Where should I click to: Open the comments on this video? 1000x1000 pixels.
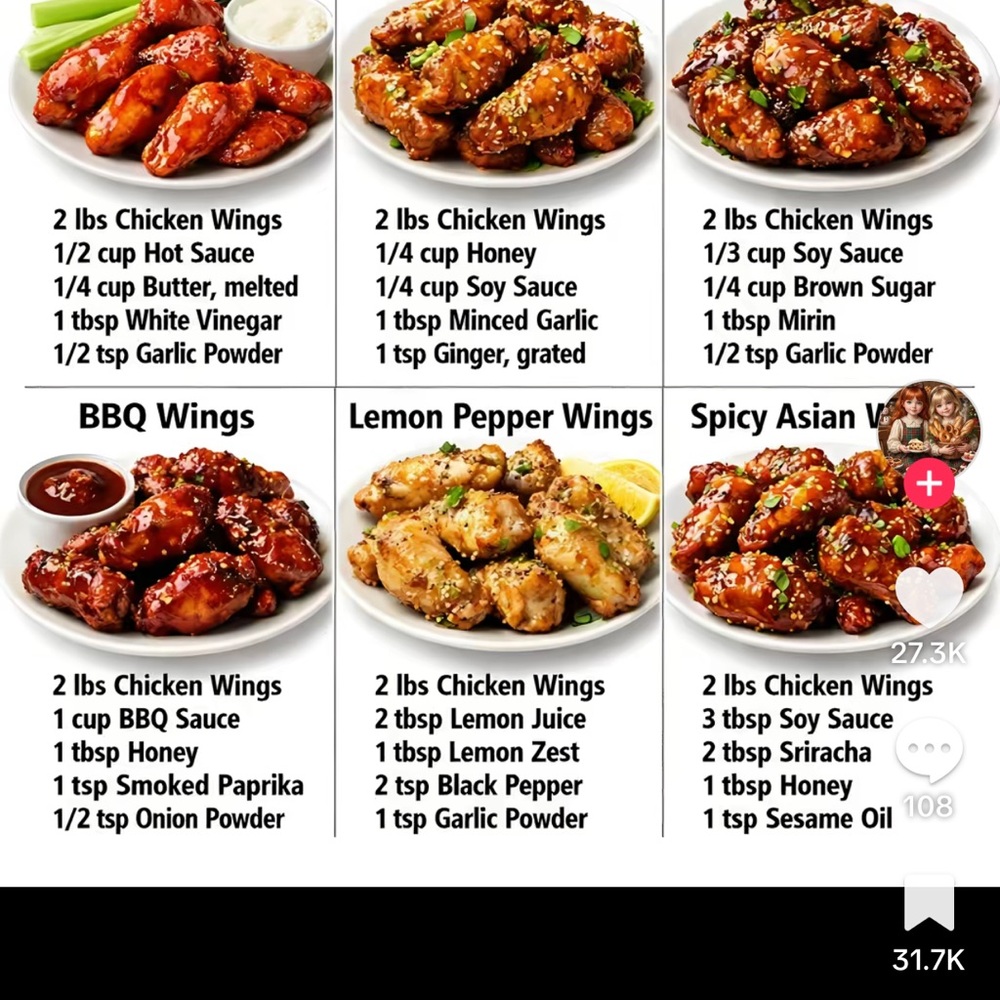point(929,750)
